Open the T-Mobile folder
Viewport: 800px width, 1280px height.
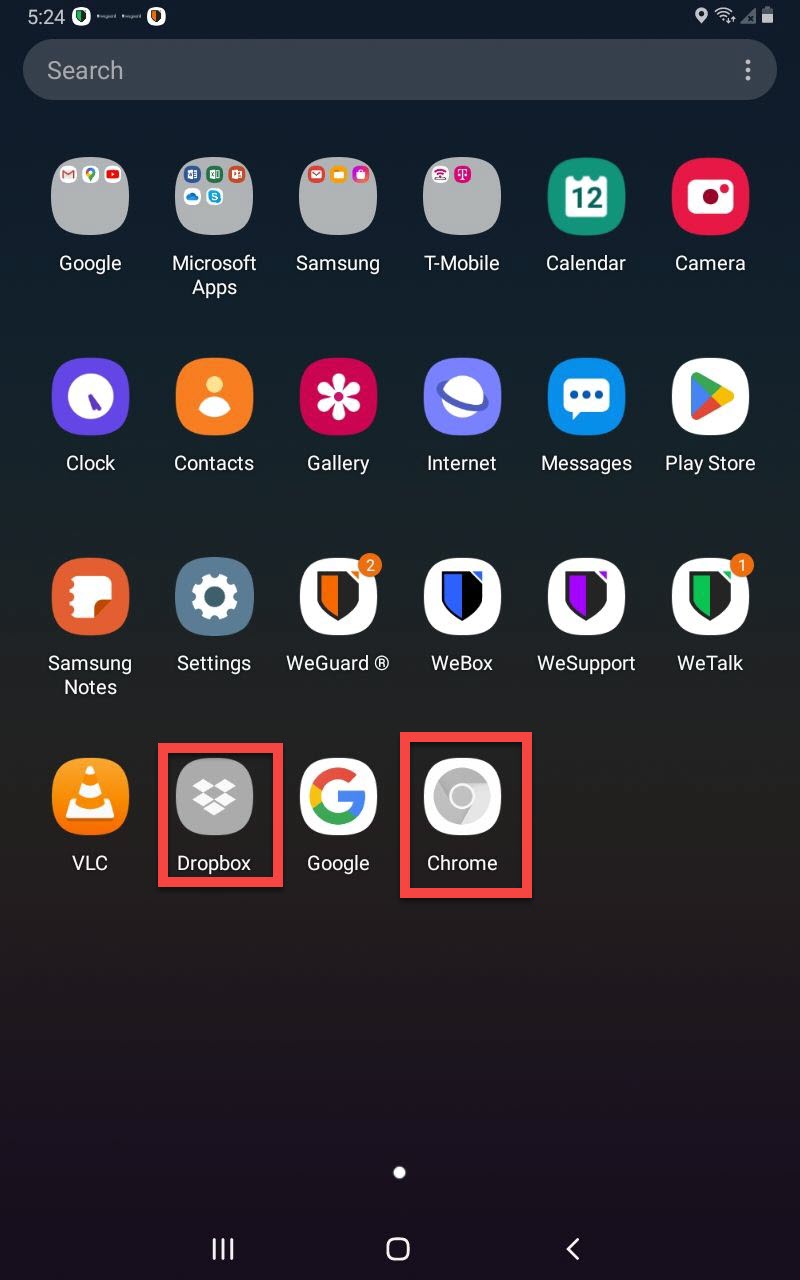pyautogui.click(x=462, y=197)
